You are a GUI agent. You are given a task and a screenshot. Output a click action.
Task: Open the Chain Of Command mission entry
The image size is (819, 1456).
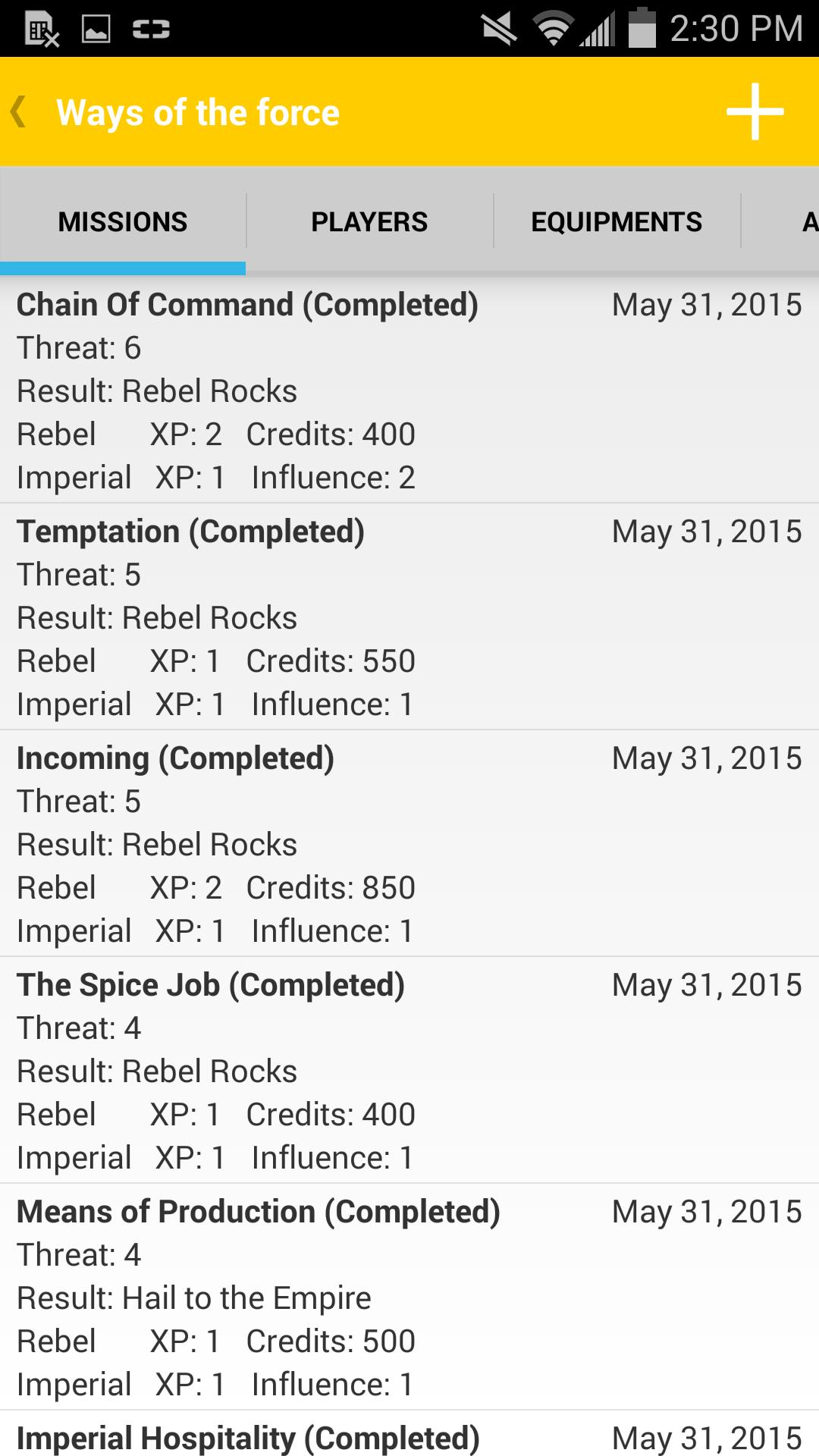pyautogui.click(x=303, y=387)
